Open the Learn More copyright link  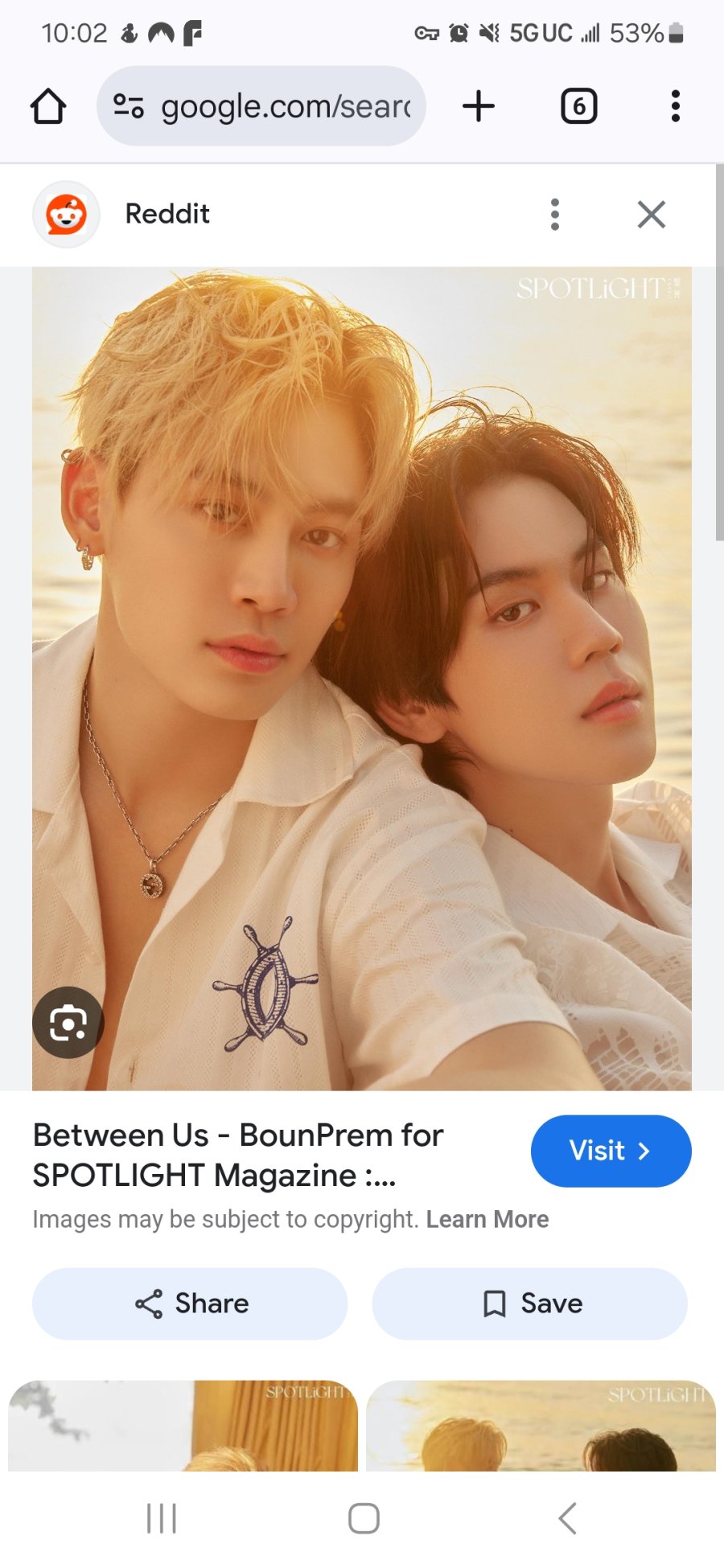coord(487,1220)
